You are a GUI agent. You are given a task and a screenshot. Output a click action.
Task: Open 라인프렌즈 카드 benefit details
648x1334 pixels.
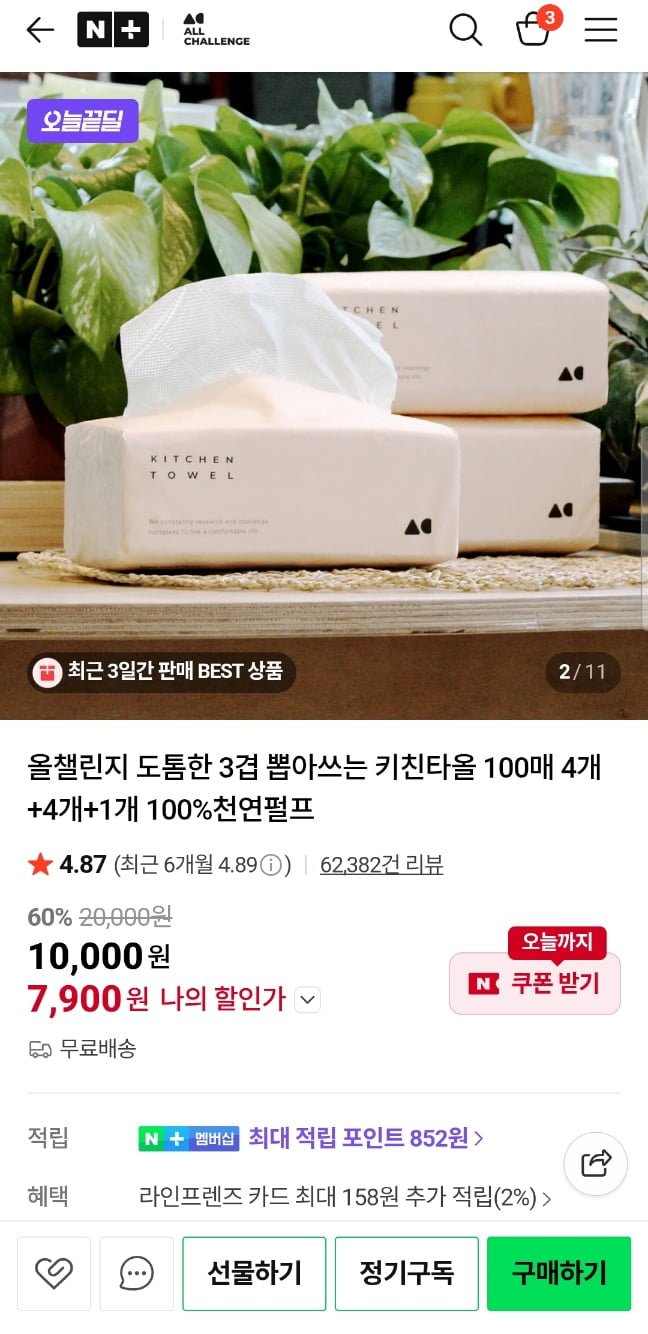(345, 1197)
